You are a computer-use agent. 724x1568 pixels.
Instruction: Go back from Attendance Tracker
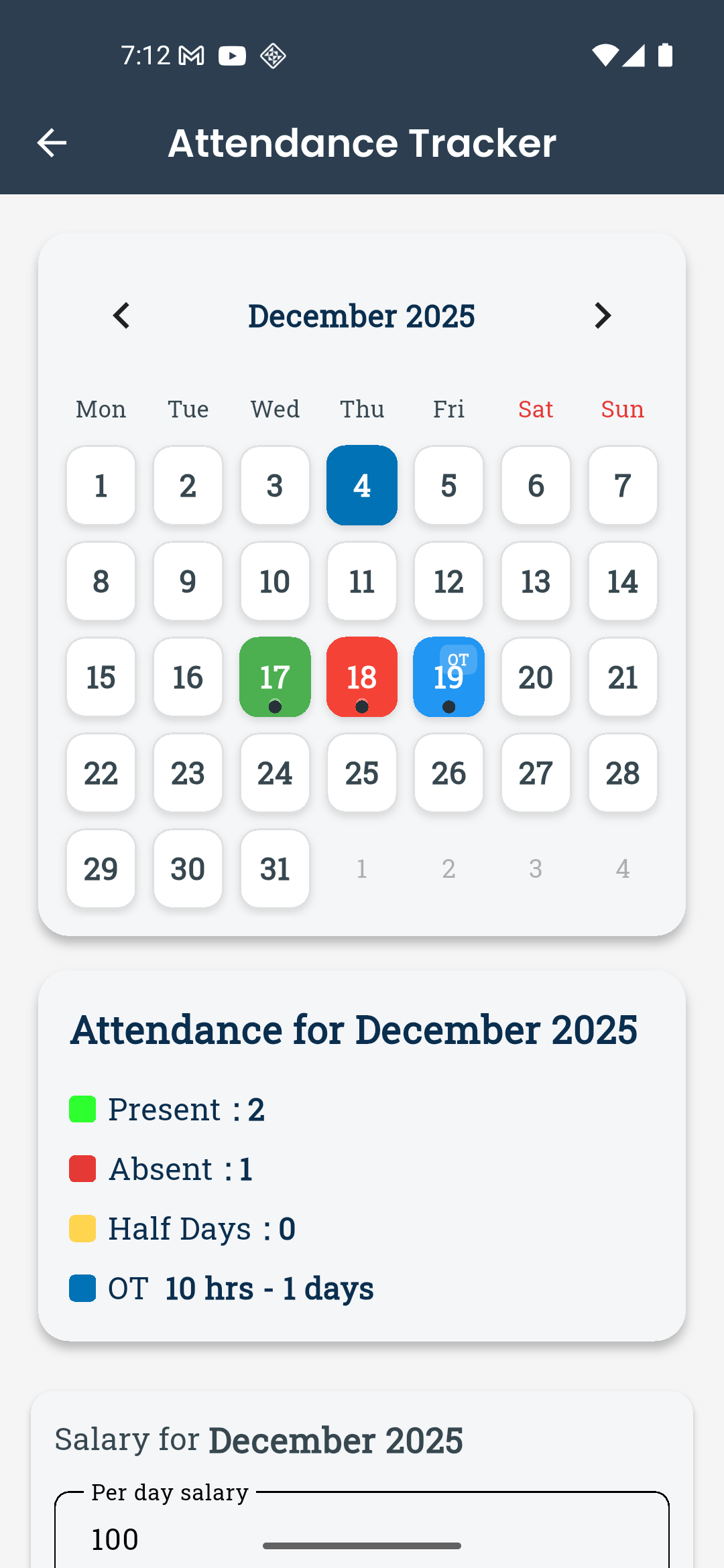tap(52, 143)
